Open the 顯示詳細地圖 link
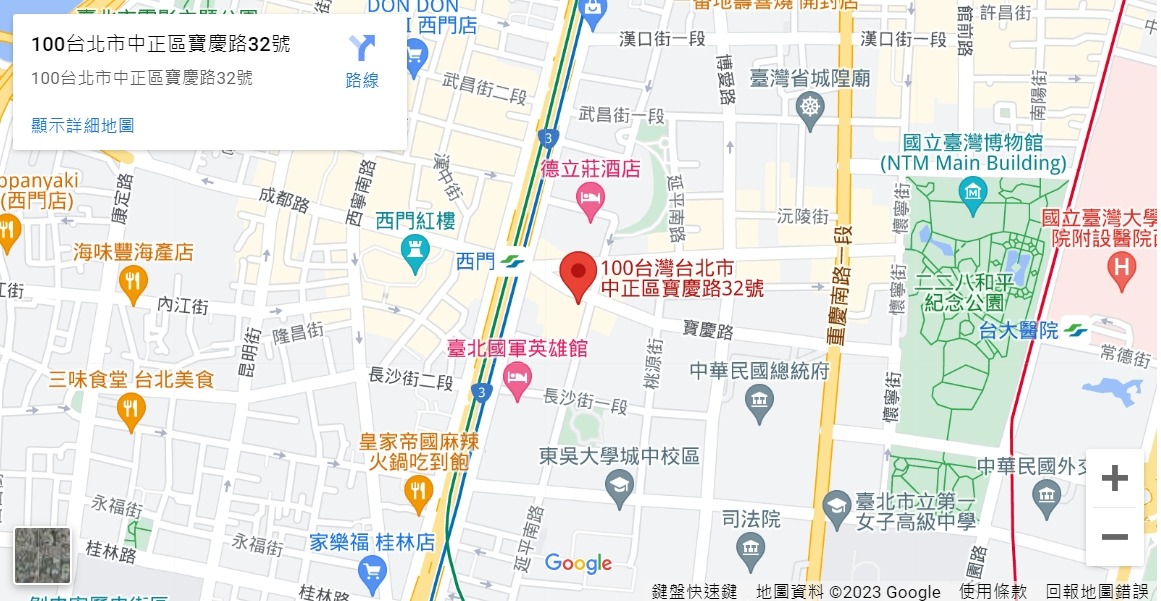The width and height of the screenshot is (1161, 601). click(x=83, y=125)
